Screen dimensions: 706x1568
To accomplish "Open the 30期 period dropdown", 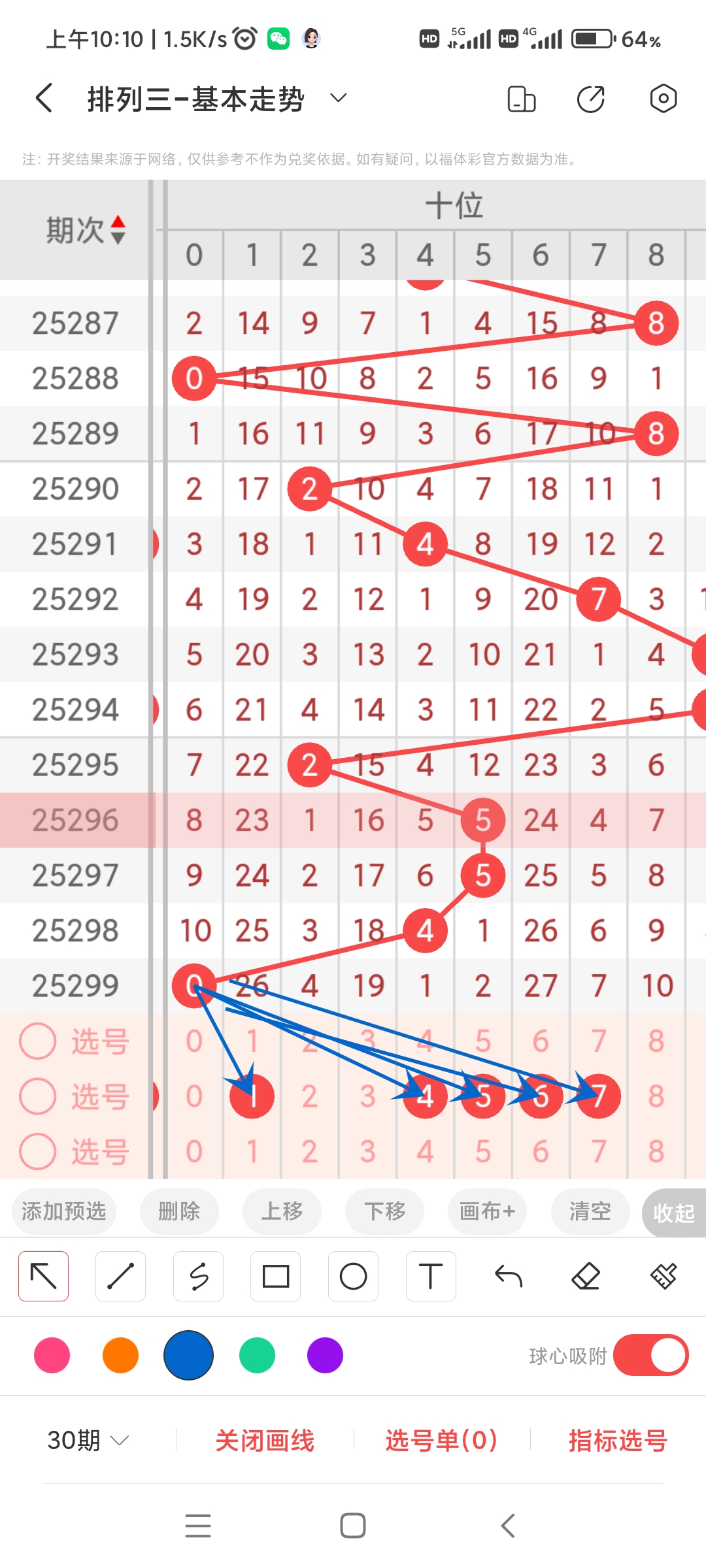I will (x=88, y=1440).
